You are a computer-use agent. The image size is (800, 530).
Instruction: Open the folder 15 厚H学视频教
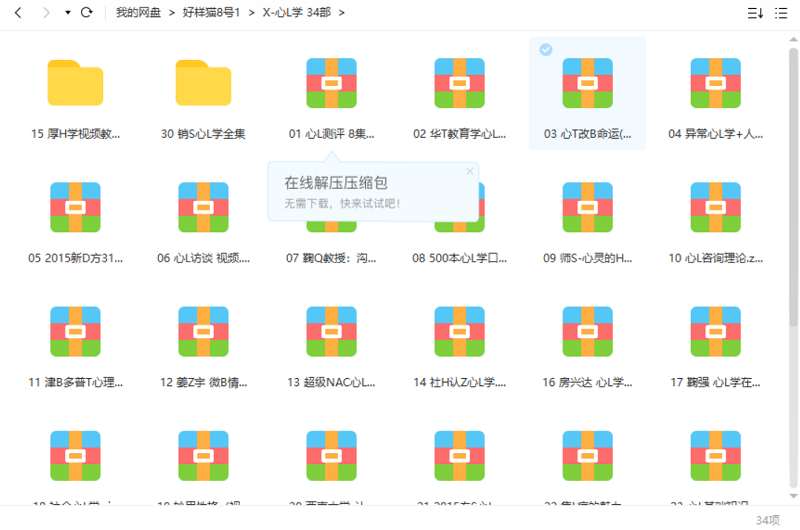(75, 83)
